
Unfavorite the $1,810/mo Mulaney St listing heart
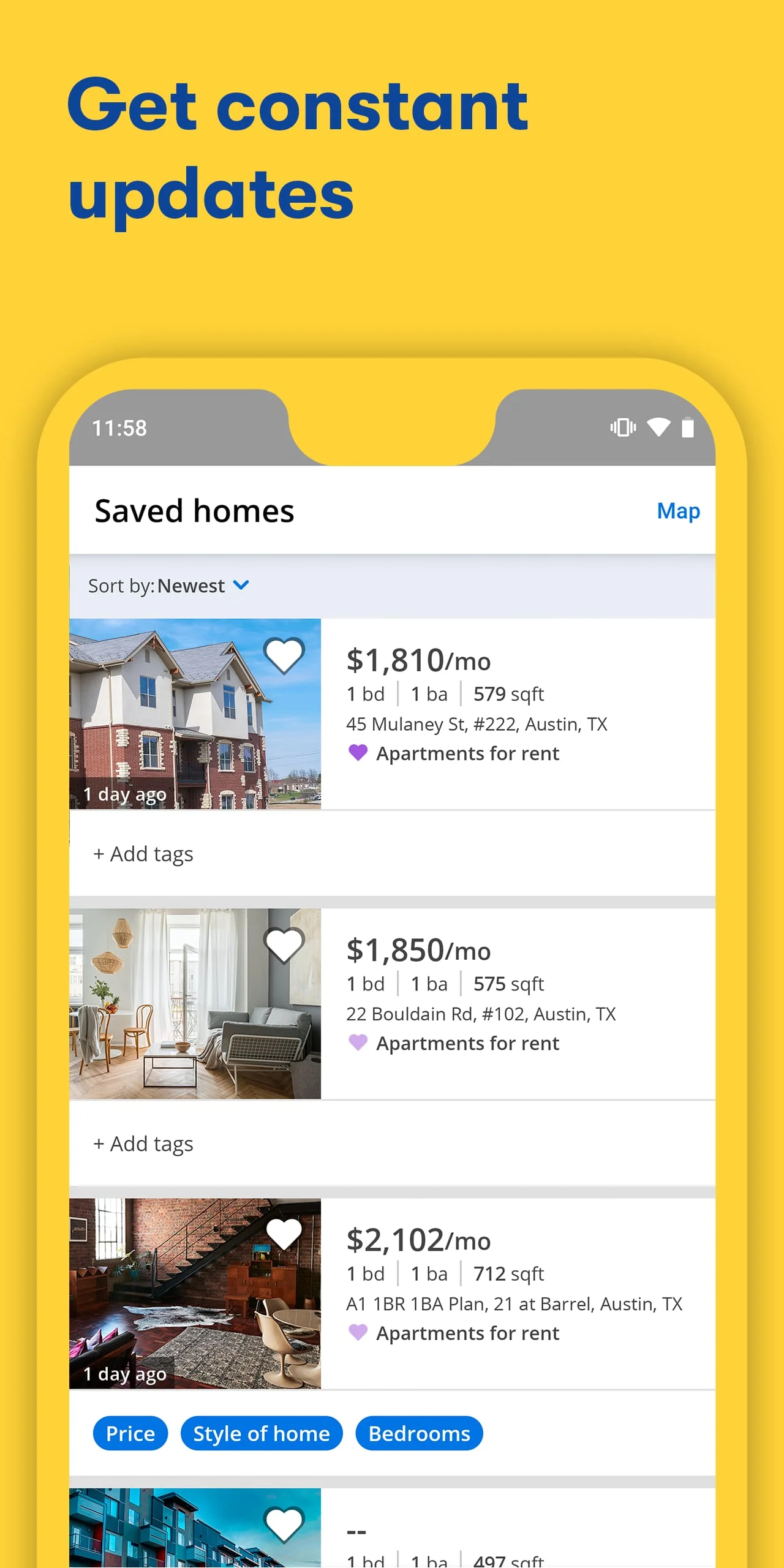[x=285, y=655]
